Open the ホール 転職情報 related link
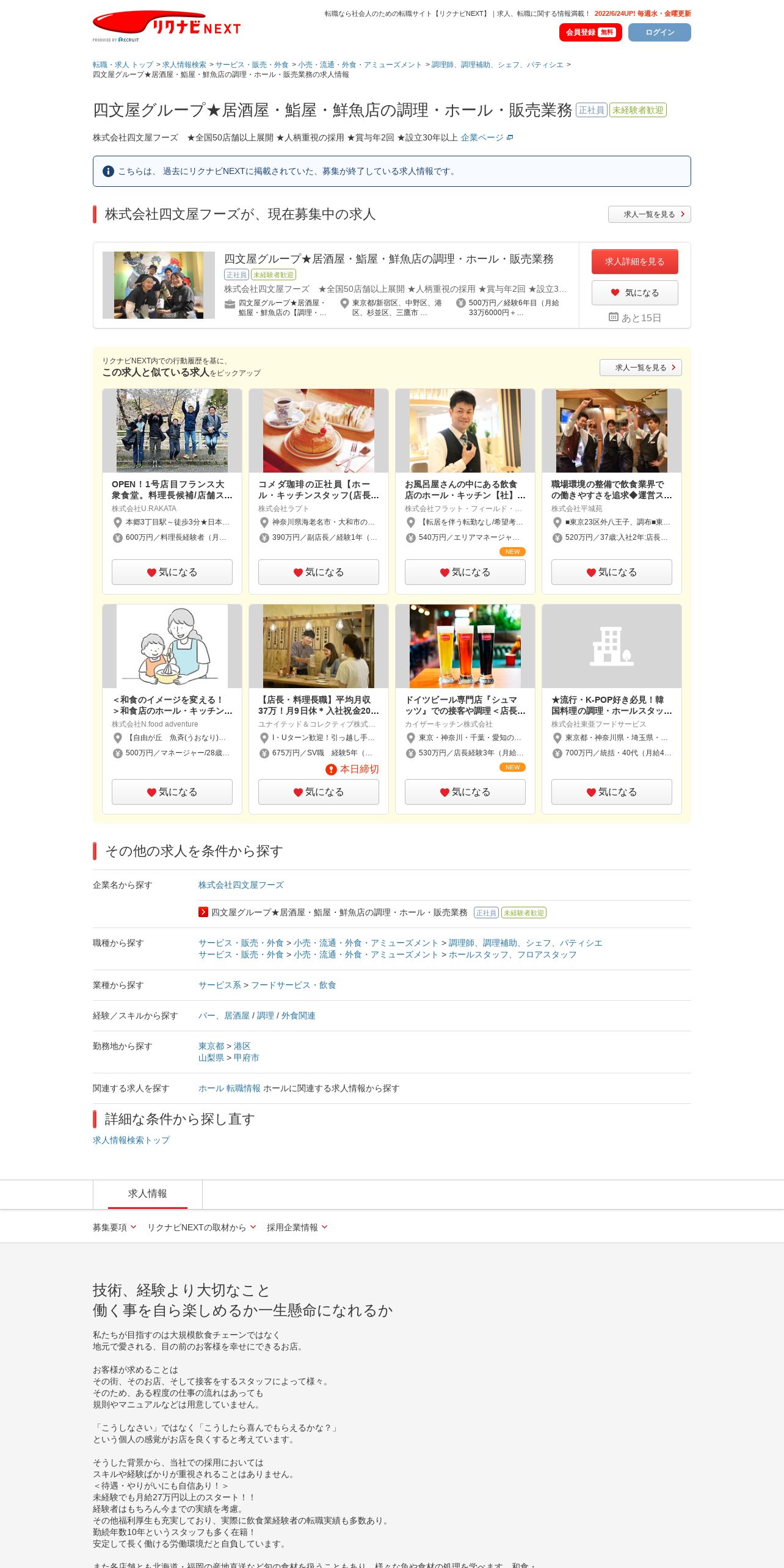The width and height of the screenshot is (784, 1568). click(x=229, y=1088)
